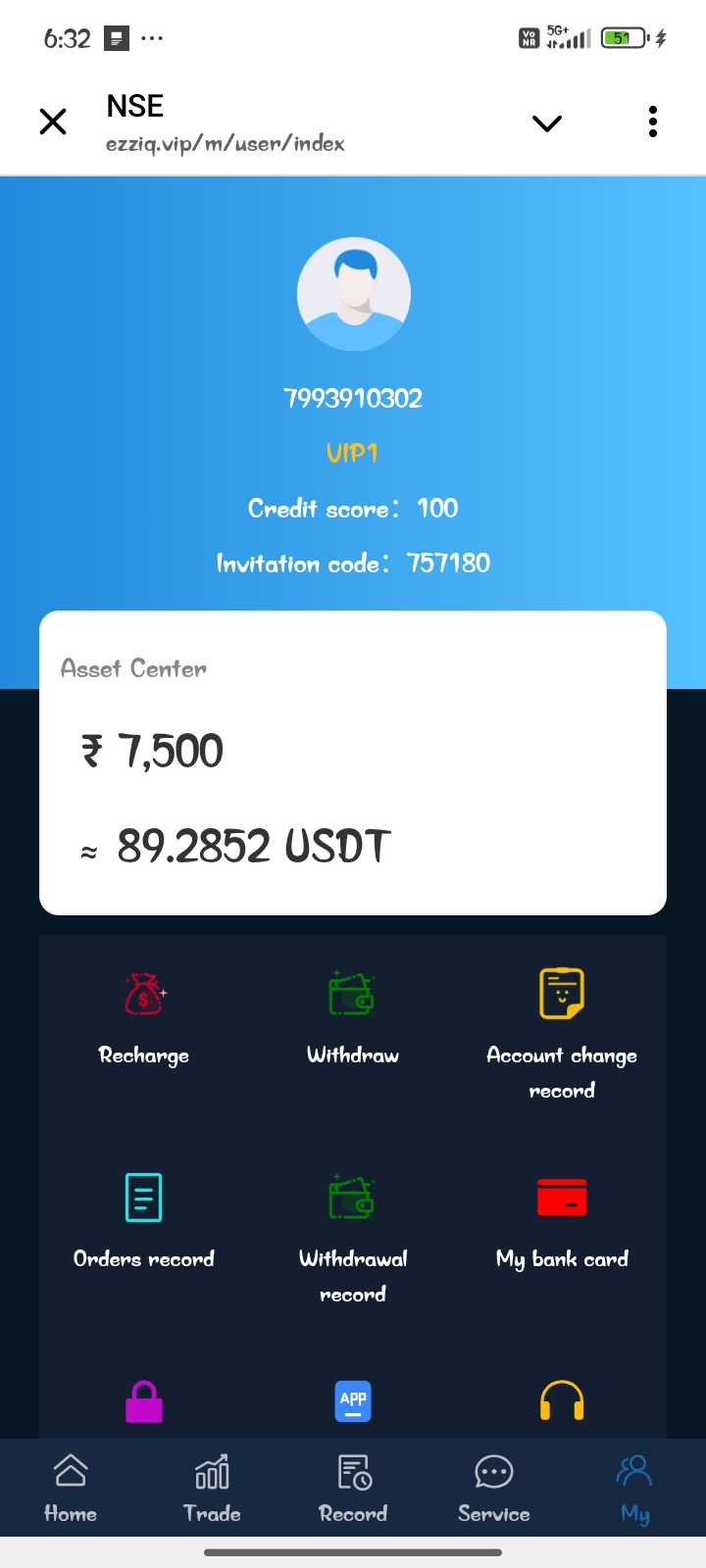
Task: Tap the yellow headphones icon
Action: point(562,1401)
